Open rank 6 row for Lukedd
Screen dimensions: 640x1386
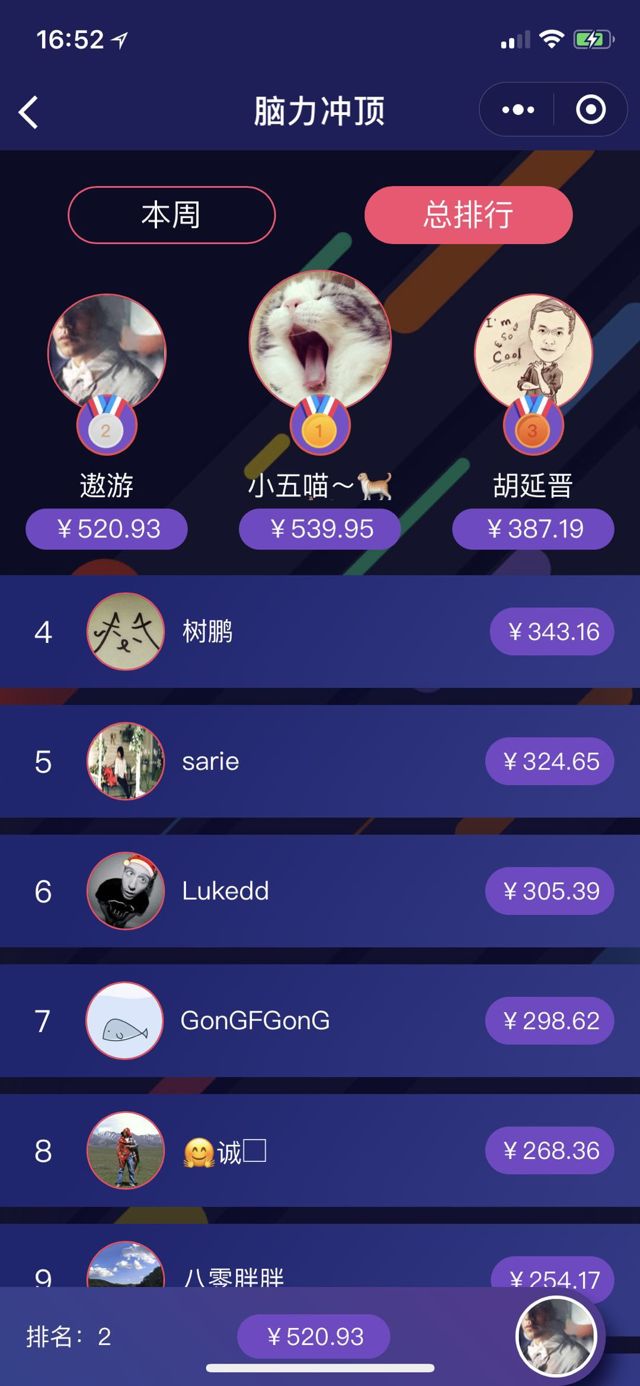click(x=320, y=891)
